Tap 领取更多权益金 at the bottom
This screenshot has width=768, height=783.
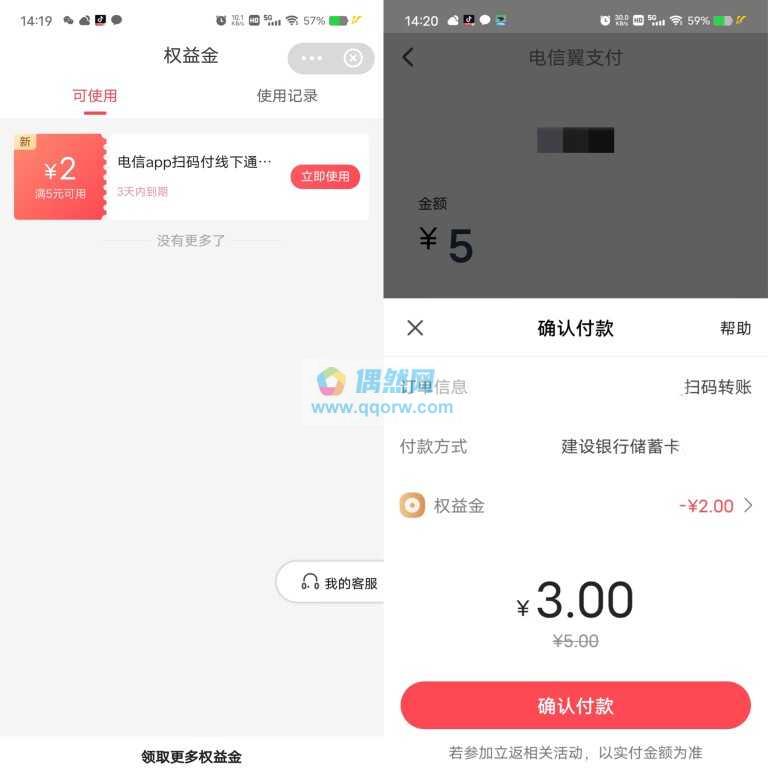pos(191,757)
